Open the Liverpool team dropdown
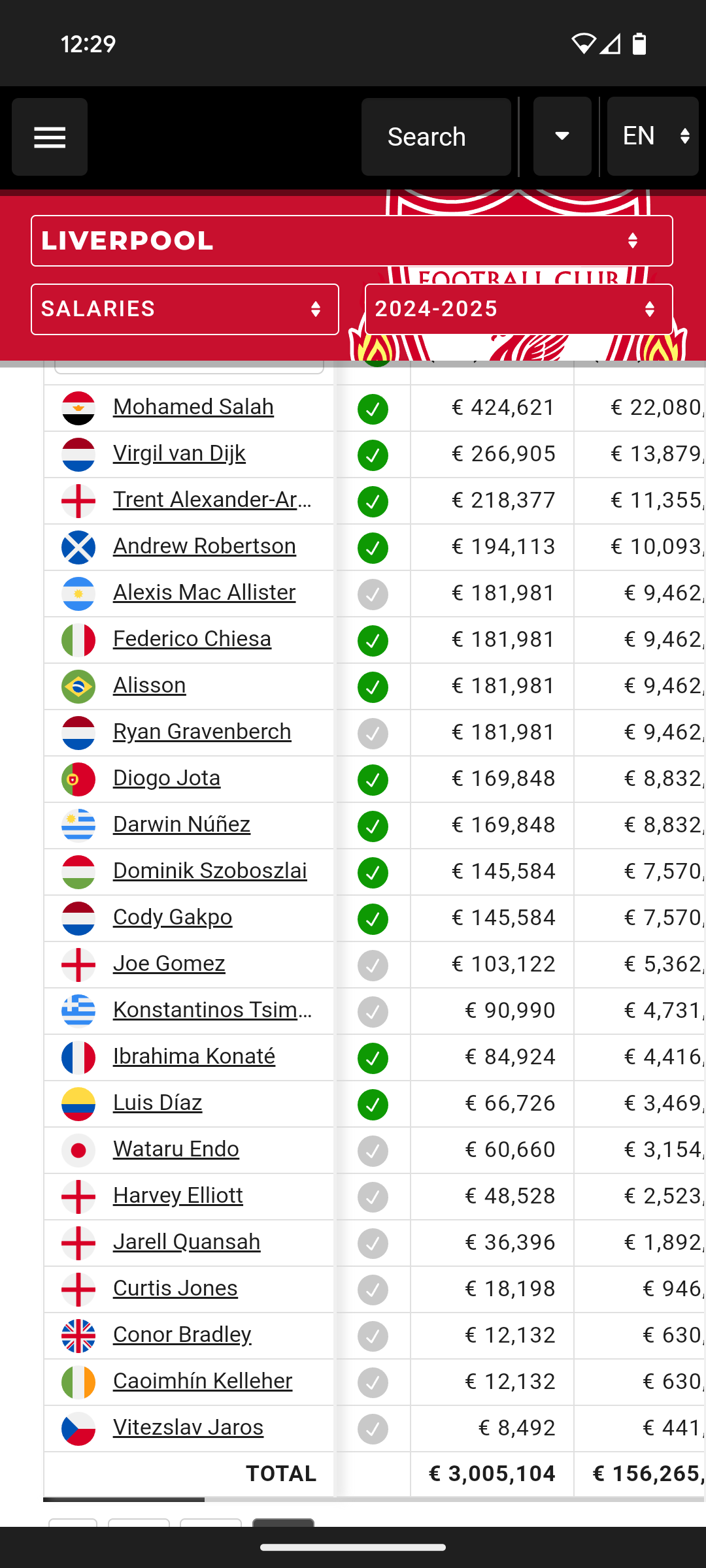 pos(352,240)
